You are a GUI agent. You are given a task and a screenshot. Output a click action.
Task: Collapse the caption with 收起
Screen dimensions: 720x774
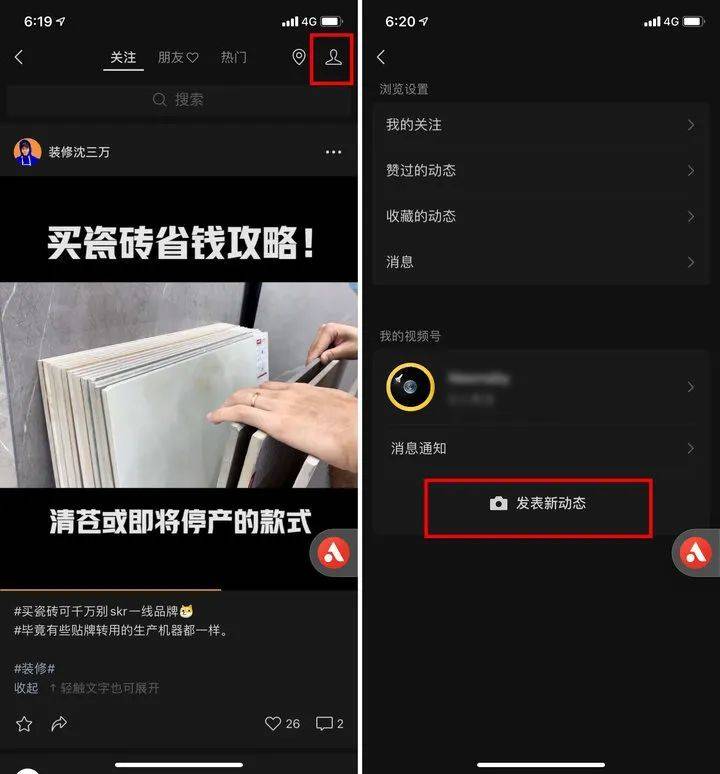tap(26, 688)
